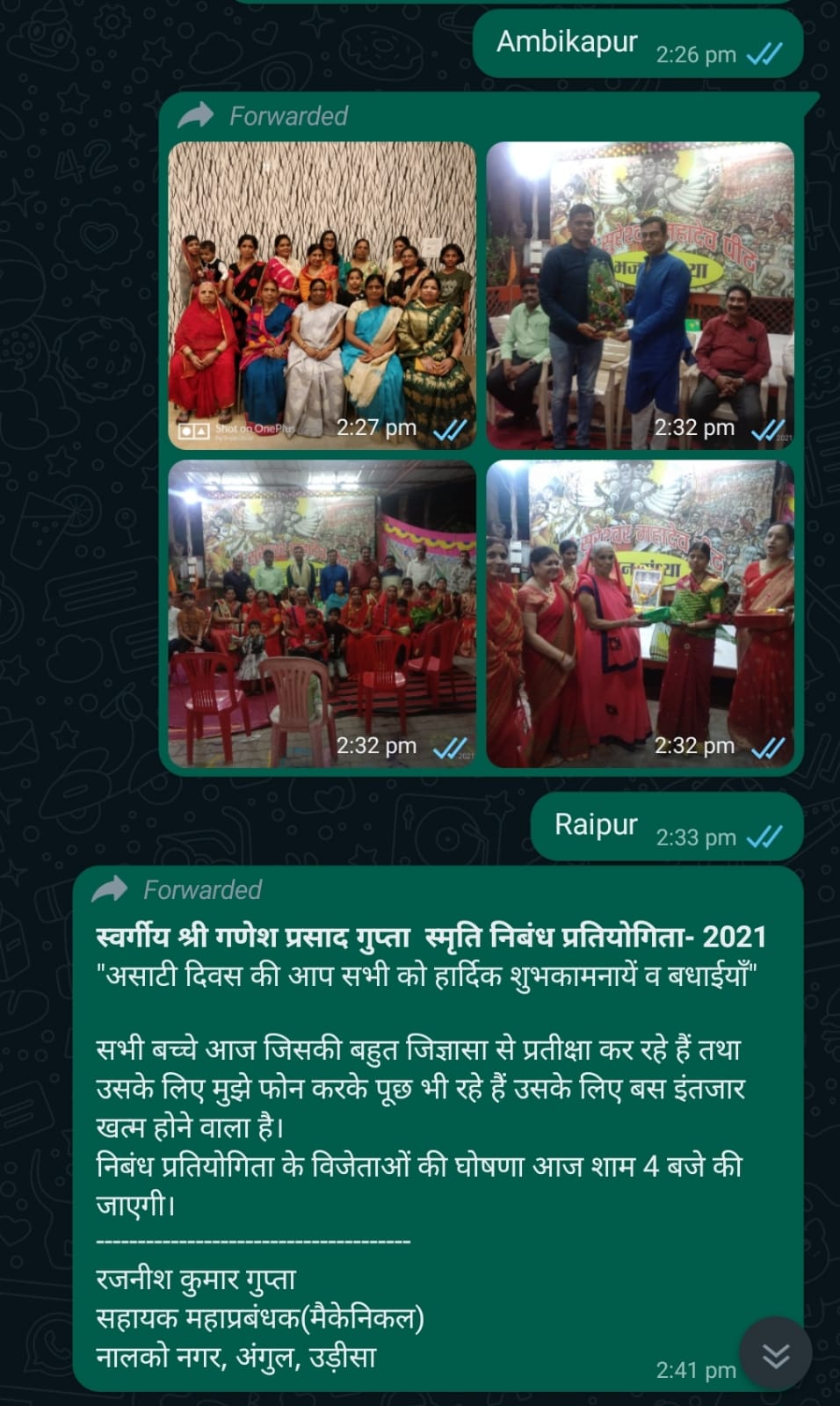This screenshot has width=840, height=1406.
Task: Open the group photo of women in sarees
Action: coord(322,295)
